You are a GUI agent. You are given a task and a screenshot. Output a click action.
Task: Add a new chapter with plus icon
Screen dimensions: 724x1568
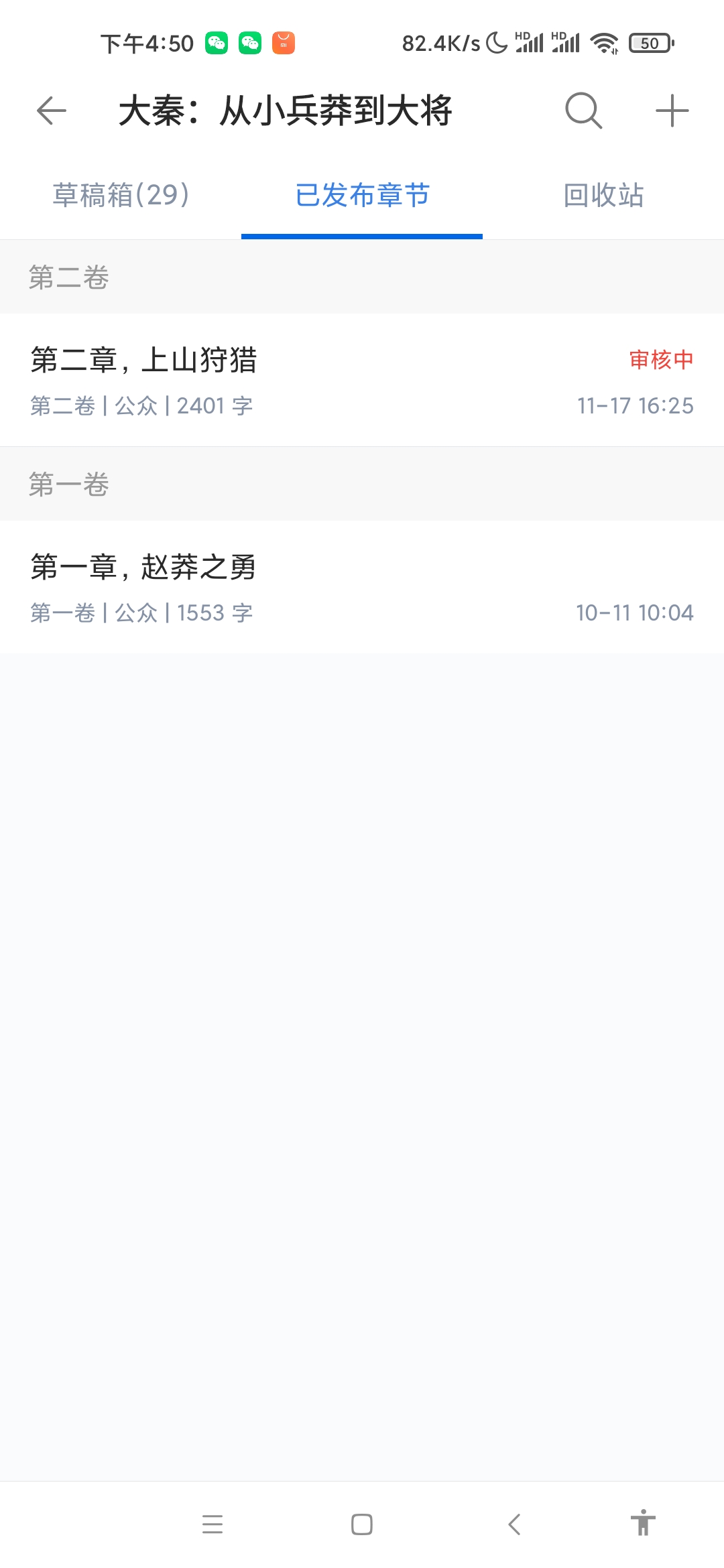coord(672,111)
